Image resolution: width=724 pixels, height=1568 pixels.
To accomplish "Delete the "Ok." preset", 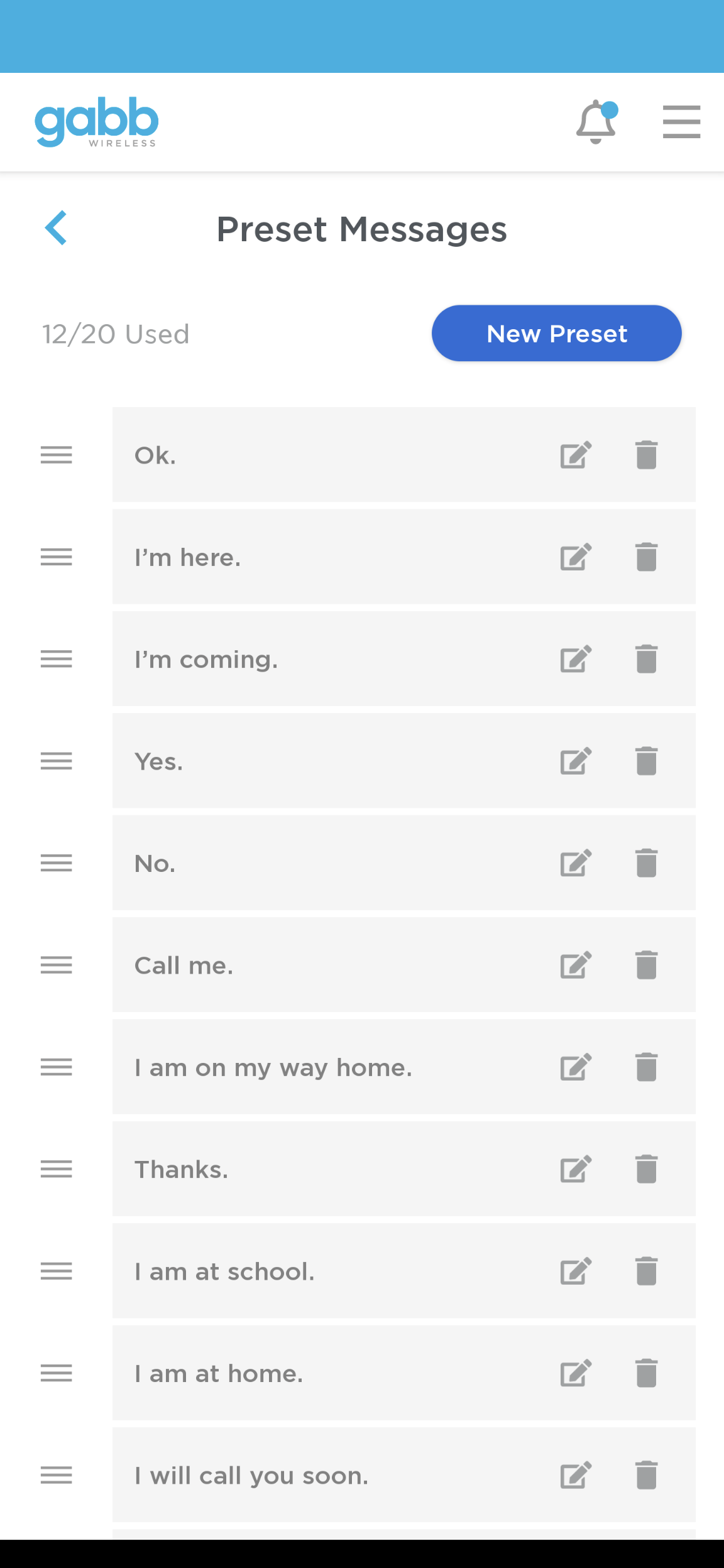I will pyautogui.click(x=646, y=455).
